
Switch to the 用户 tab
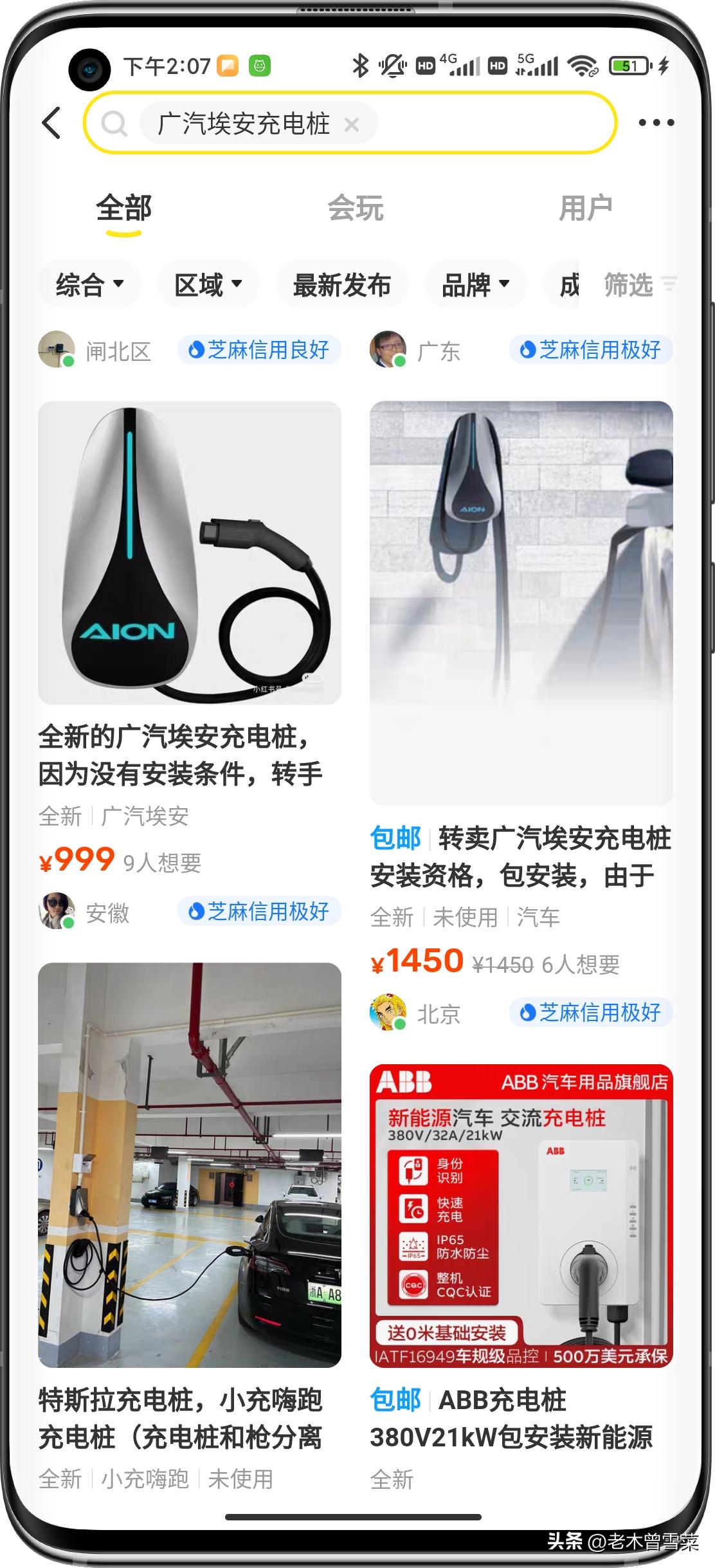click(585, 208)
